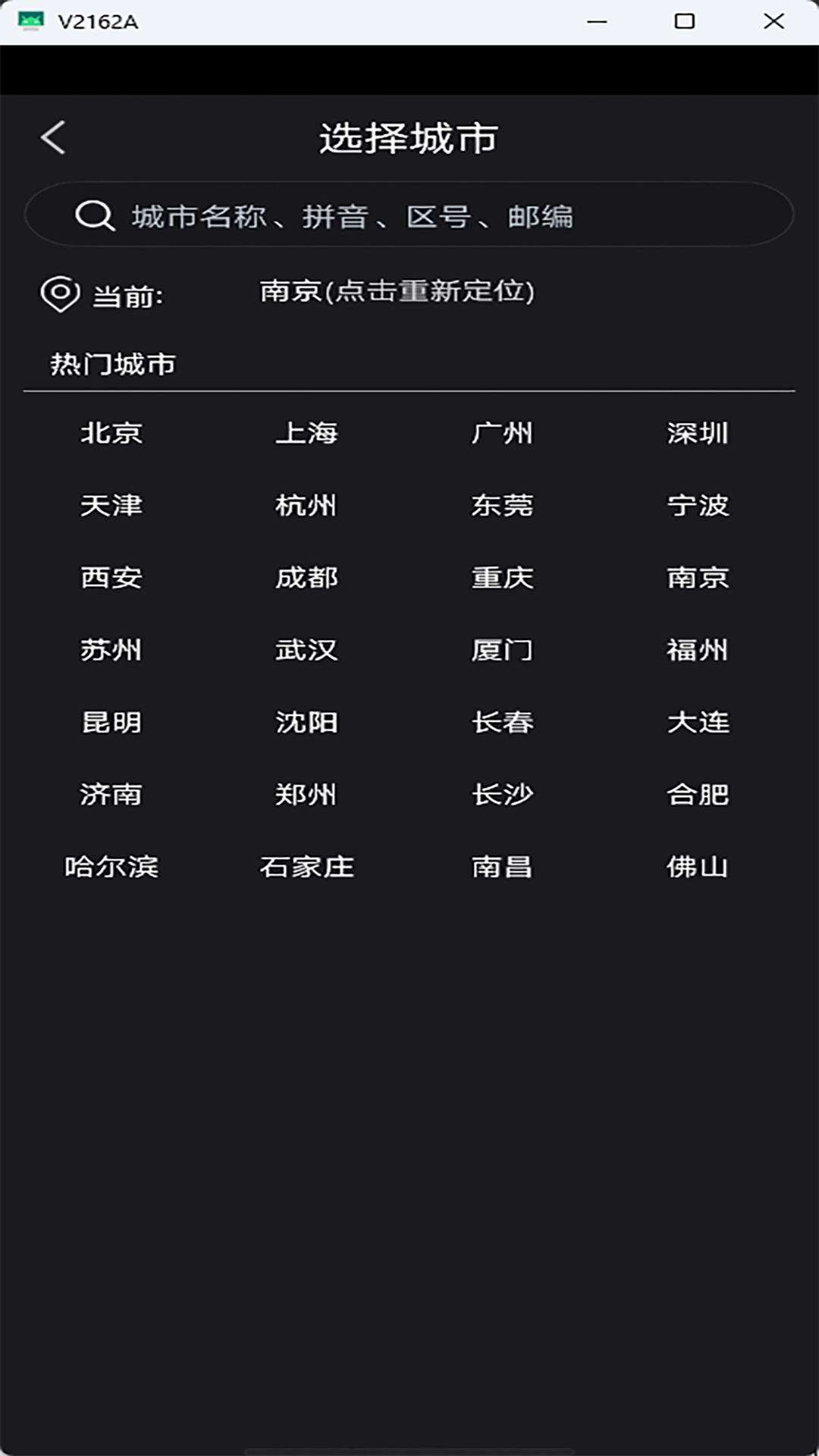Screen dimensions: 819x1456
Task: Select 武汉 in the hot city grid
Action: pos(306,650)
